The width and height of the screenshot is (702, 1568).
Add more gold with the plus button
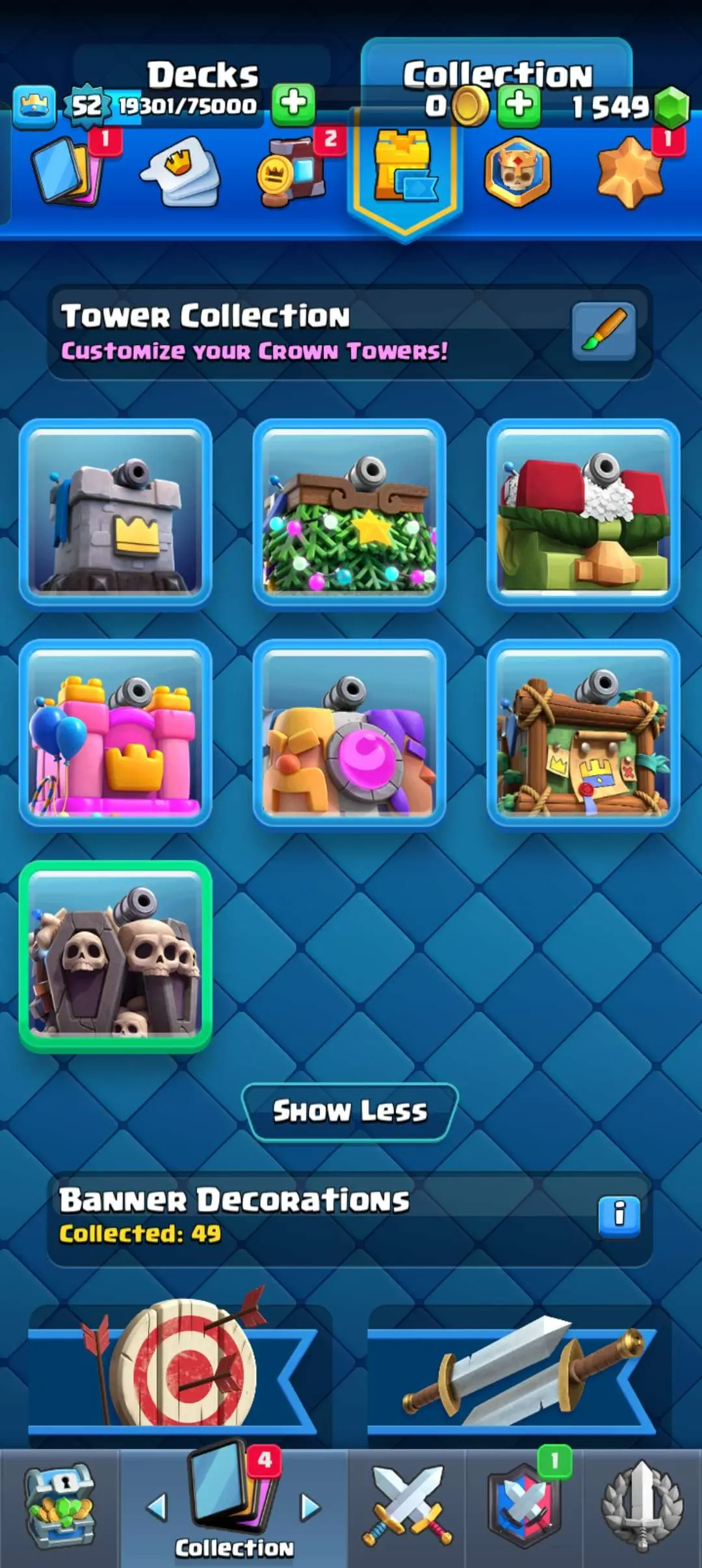pos(518,105)
